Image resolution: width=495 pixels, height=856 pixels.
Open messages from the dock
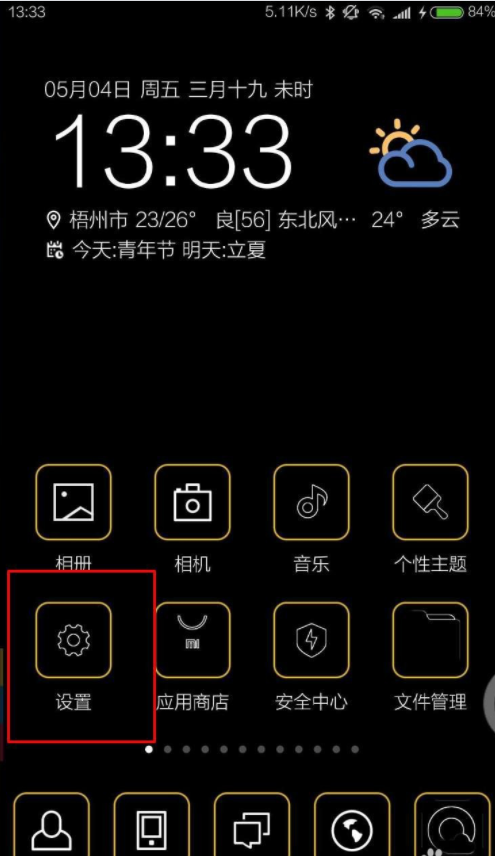coord(252,824)
